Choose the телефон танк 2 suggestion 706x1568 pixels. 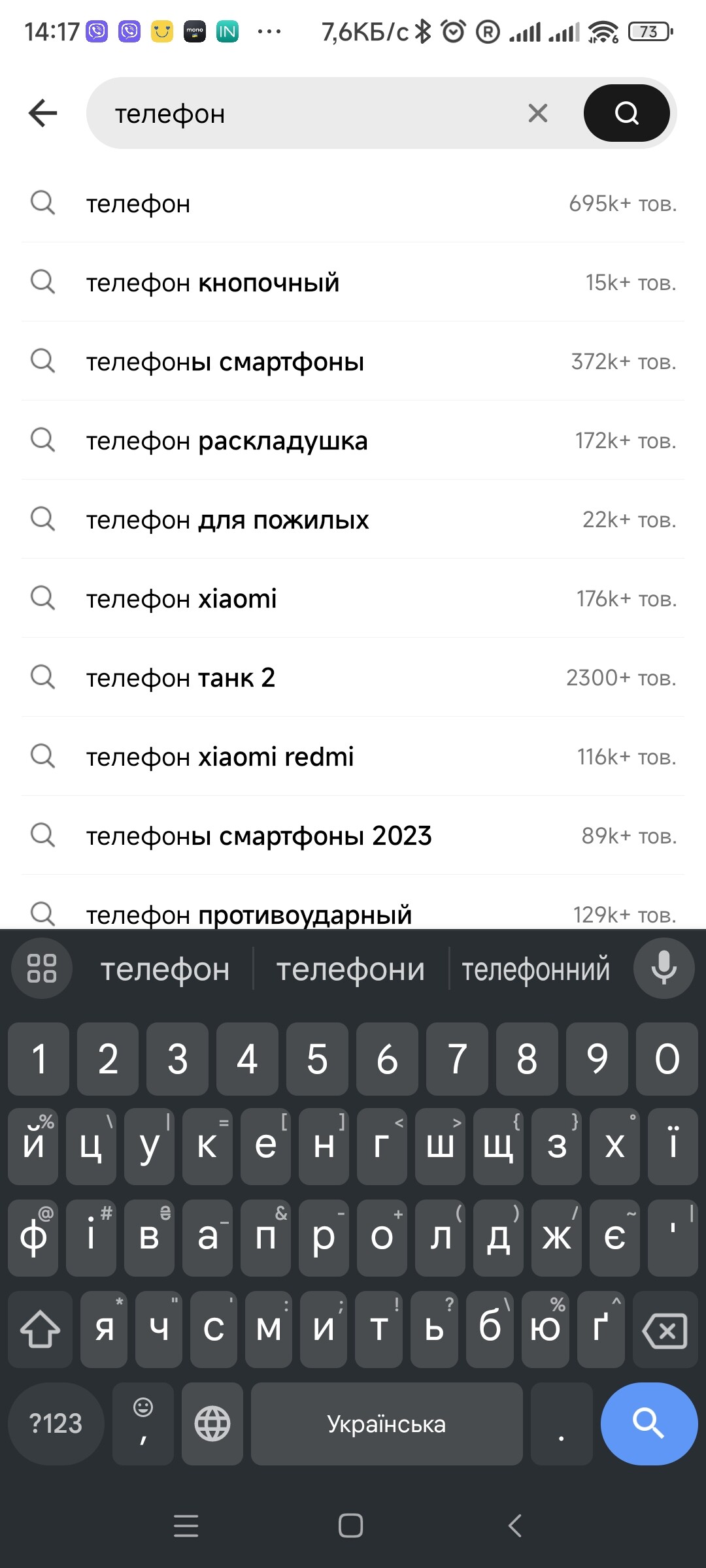point(353,678)
